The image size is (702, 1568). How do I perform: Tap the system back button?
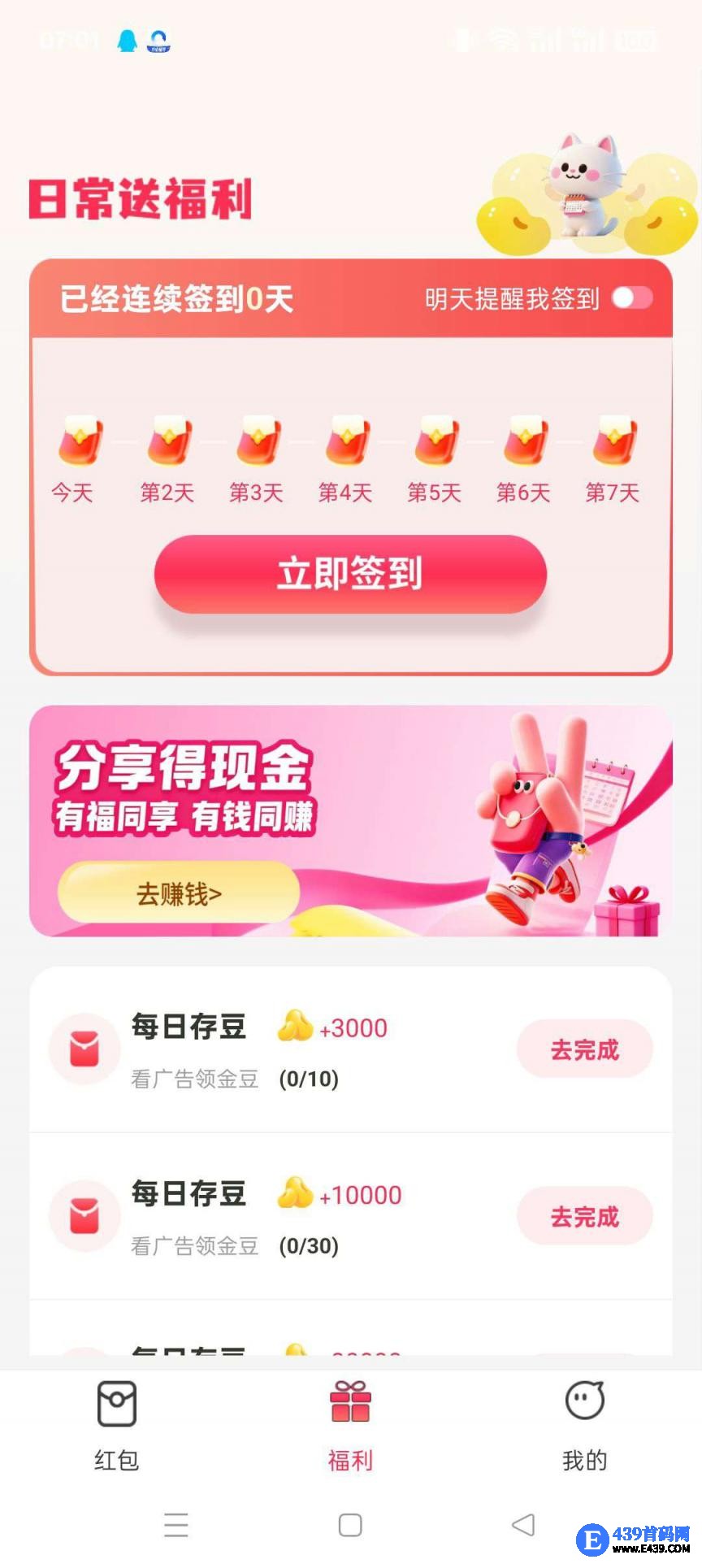click(523, 1524)
